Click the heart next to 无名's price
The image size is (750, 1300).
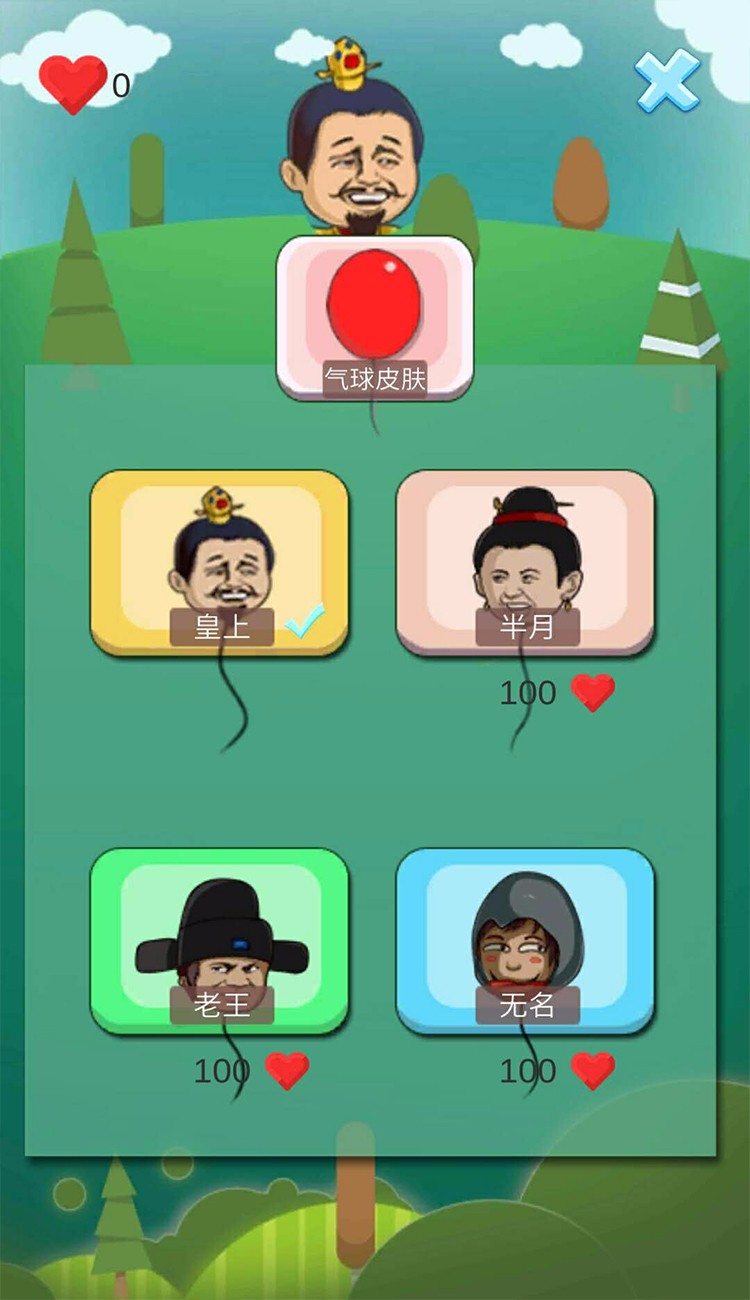(592, 1070)
